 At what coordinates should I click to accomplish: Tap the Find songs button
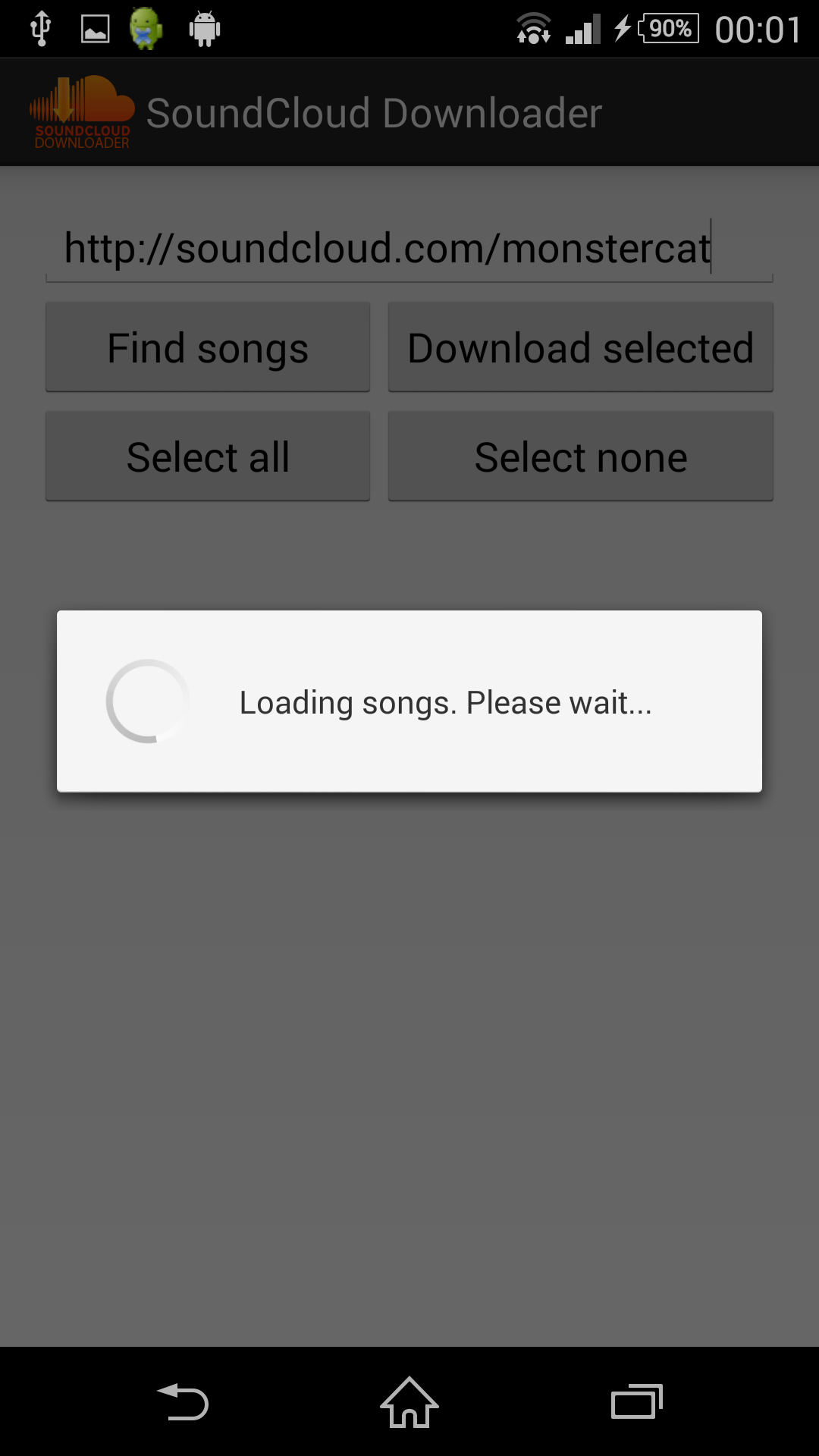(x=208, y=347)
